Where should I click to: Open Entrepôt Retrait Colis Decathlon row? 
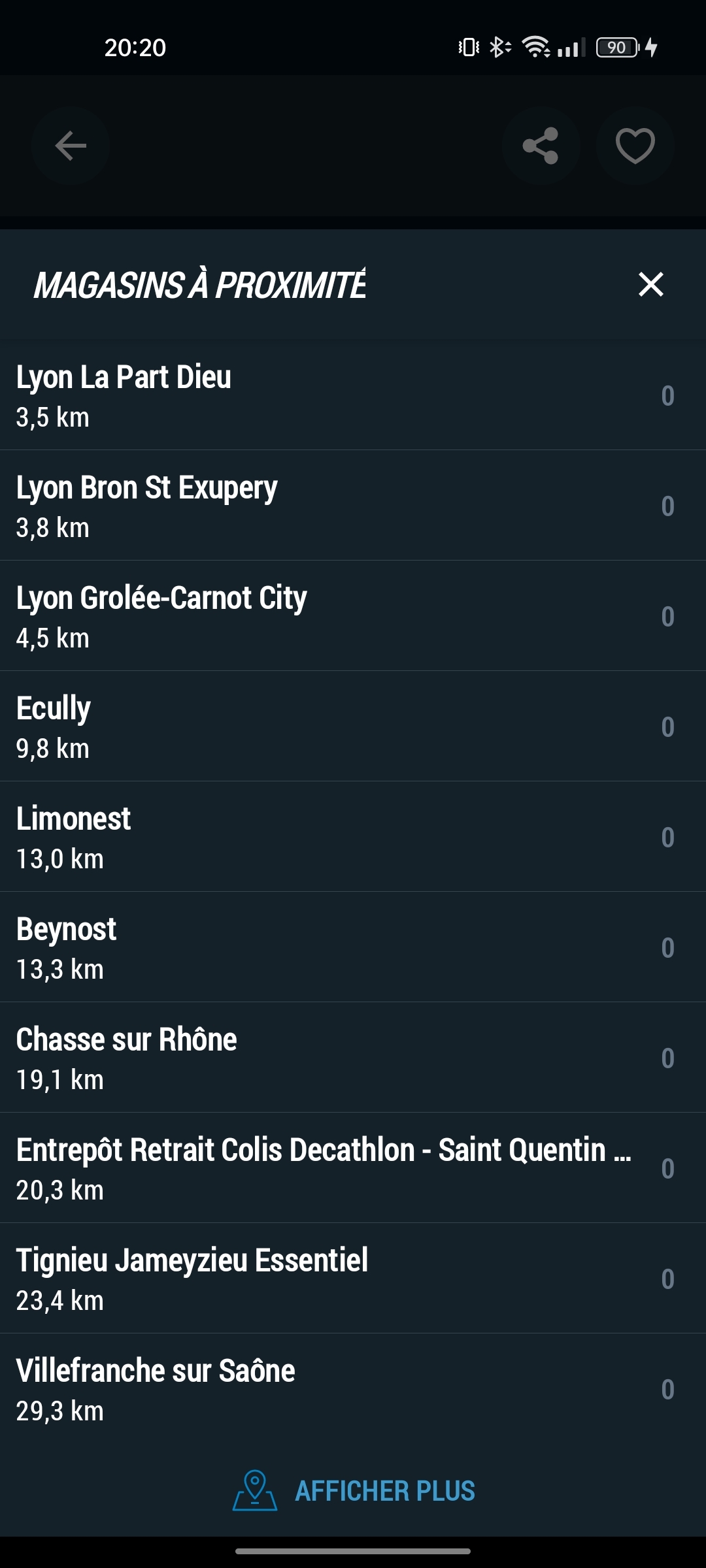tap(353, 1168)
